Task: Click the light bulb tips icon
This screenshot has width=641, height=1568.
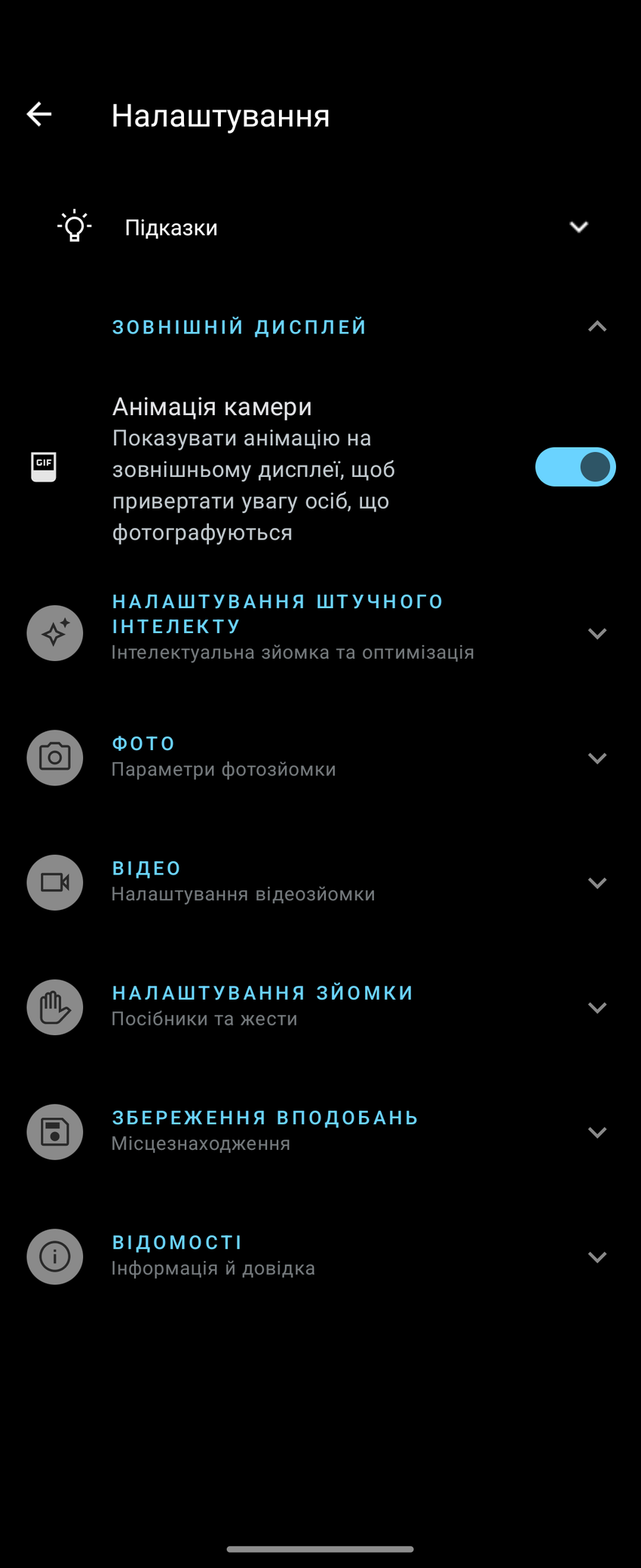Action: pyautogui.click(x=73, y=226)
